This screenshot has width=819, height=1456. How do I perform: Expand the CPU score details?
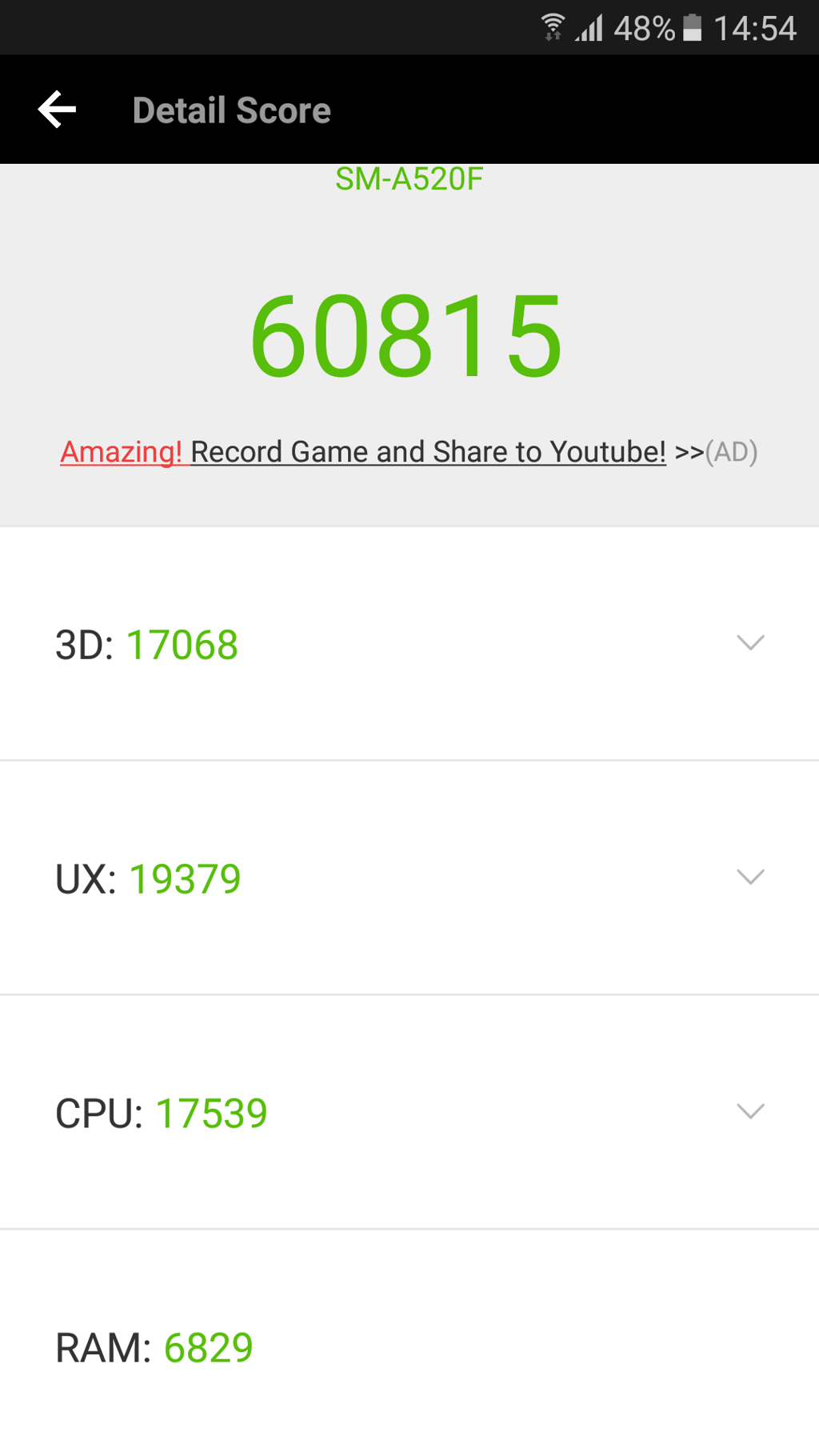tap(749, 1112)
